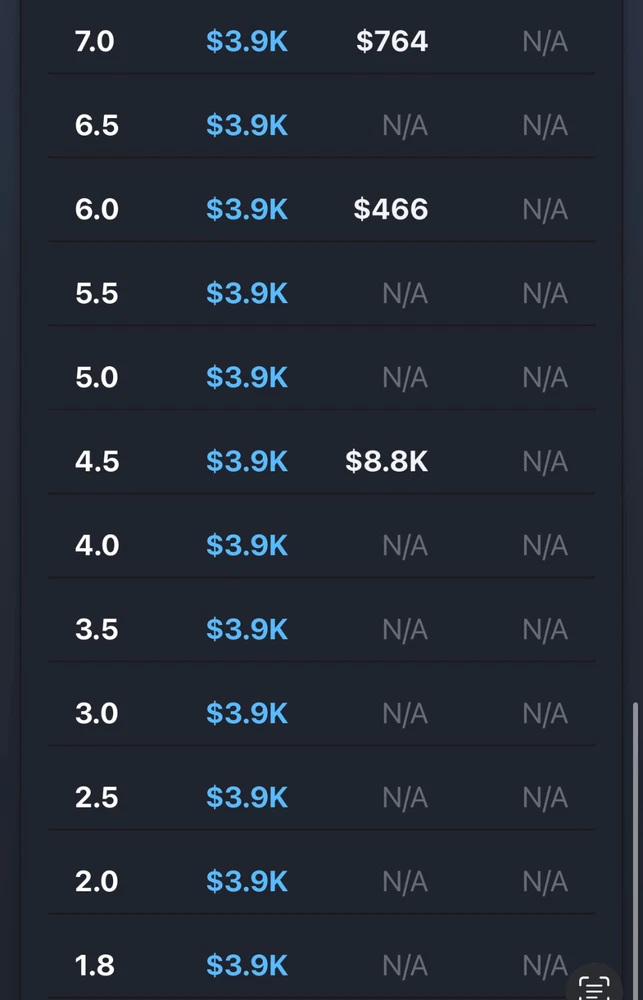This screenshot has width=643, height=1000.
Task: Activate the Live Text scan icon
Action: click(594, 986)
